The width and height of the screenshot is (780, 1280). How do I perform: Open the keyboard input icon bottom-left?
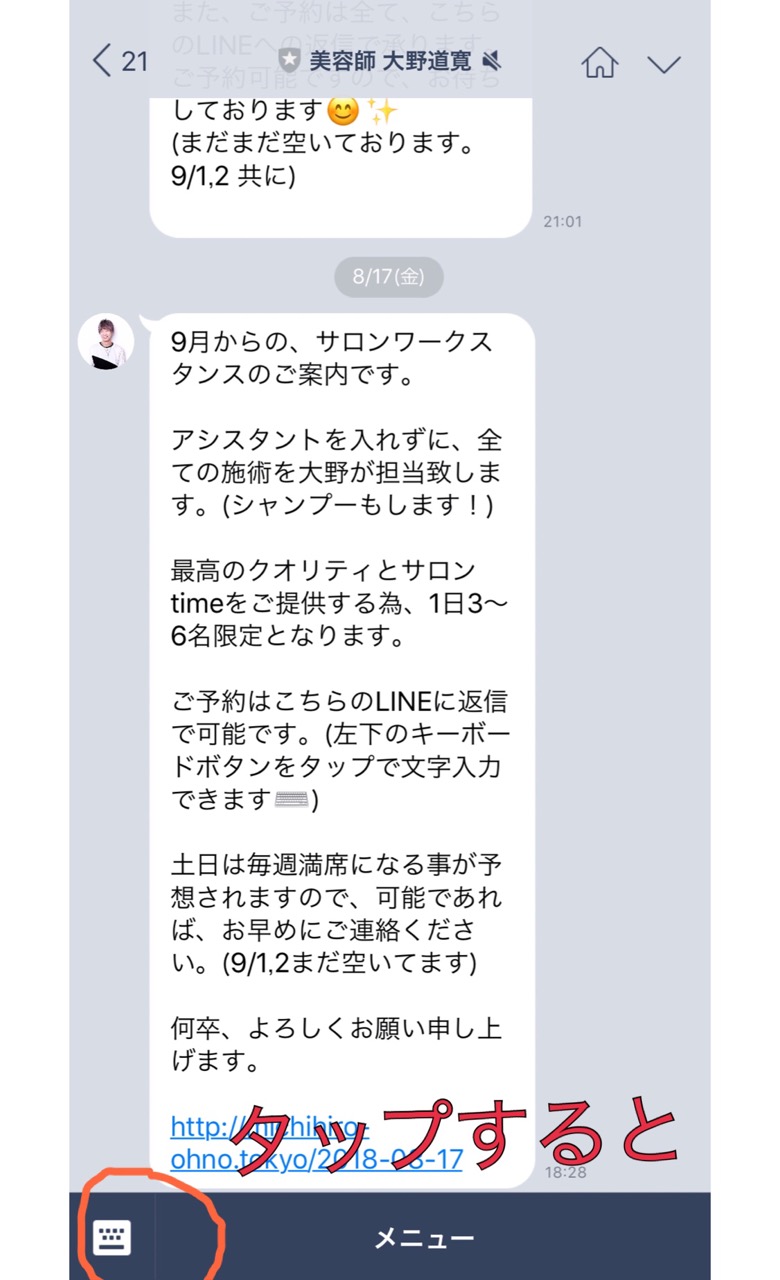pos(113,1238)
